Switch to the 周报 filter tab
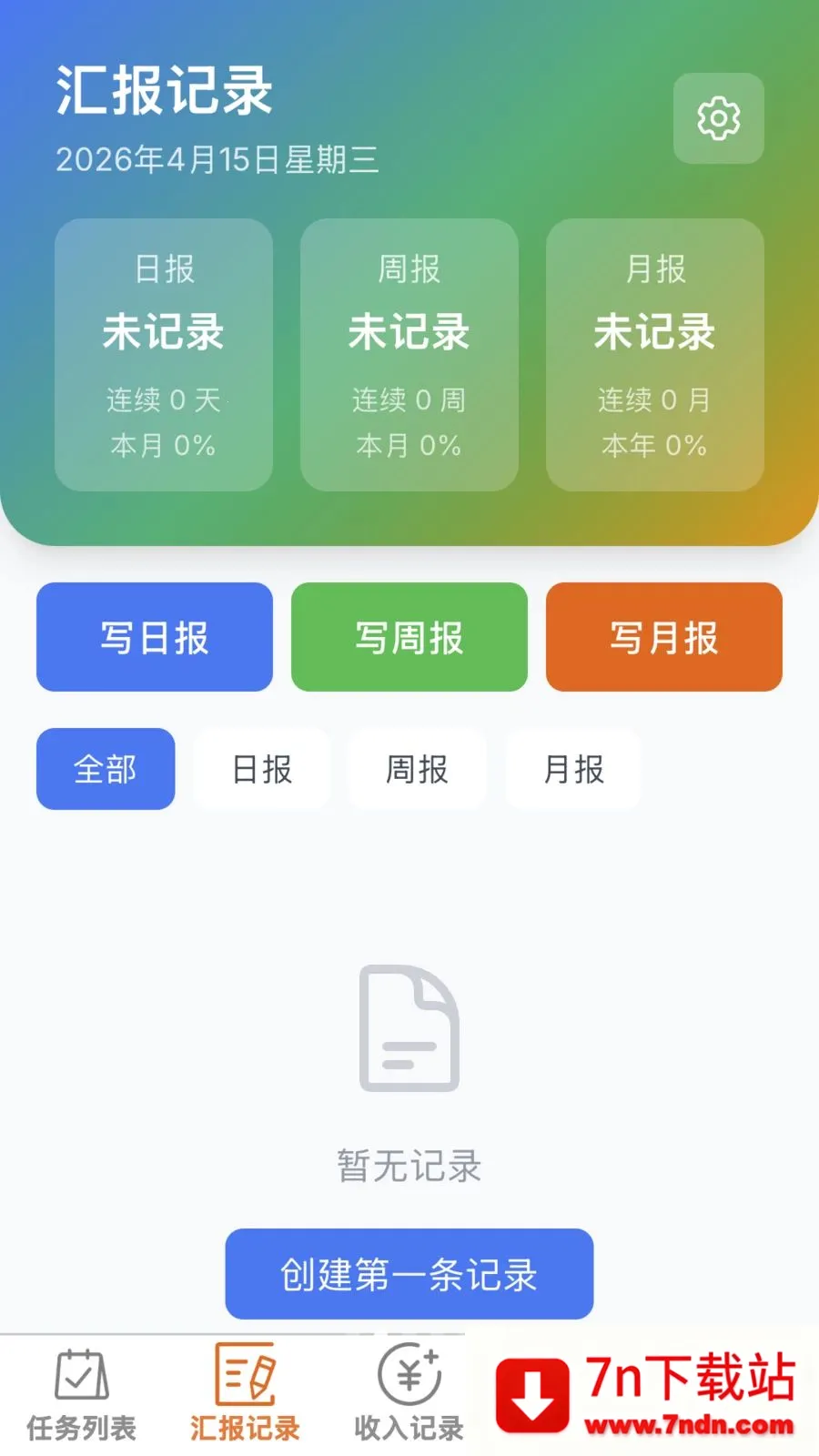The image size is (819, 1456). point(417,769)
